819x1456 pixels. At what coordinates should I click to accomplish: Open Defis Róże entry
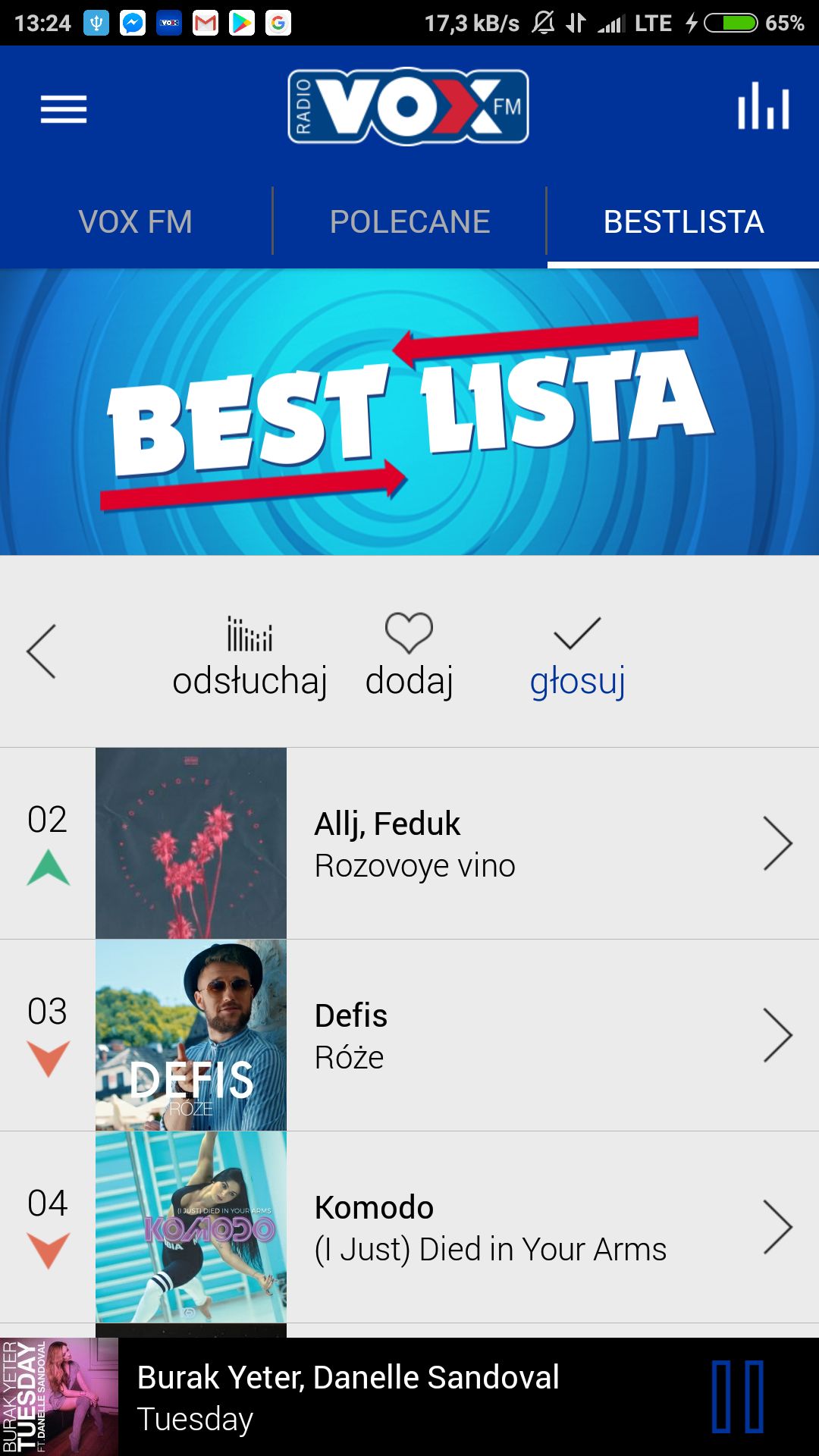point(409,1035)
